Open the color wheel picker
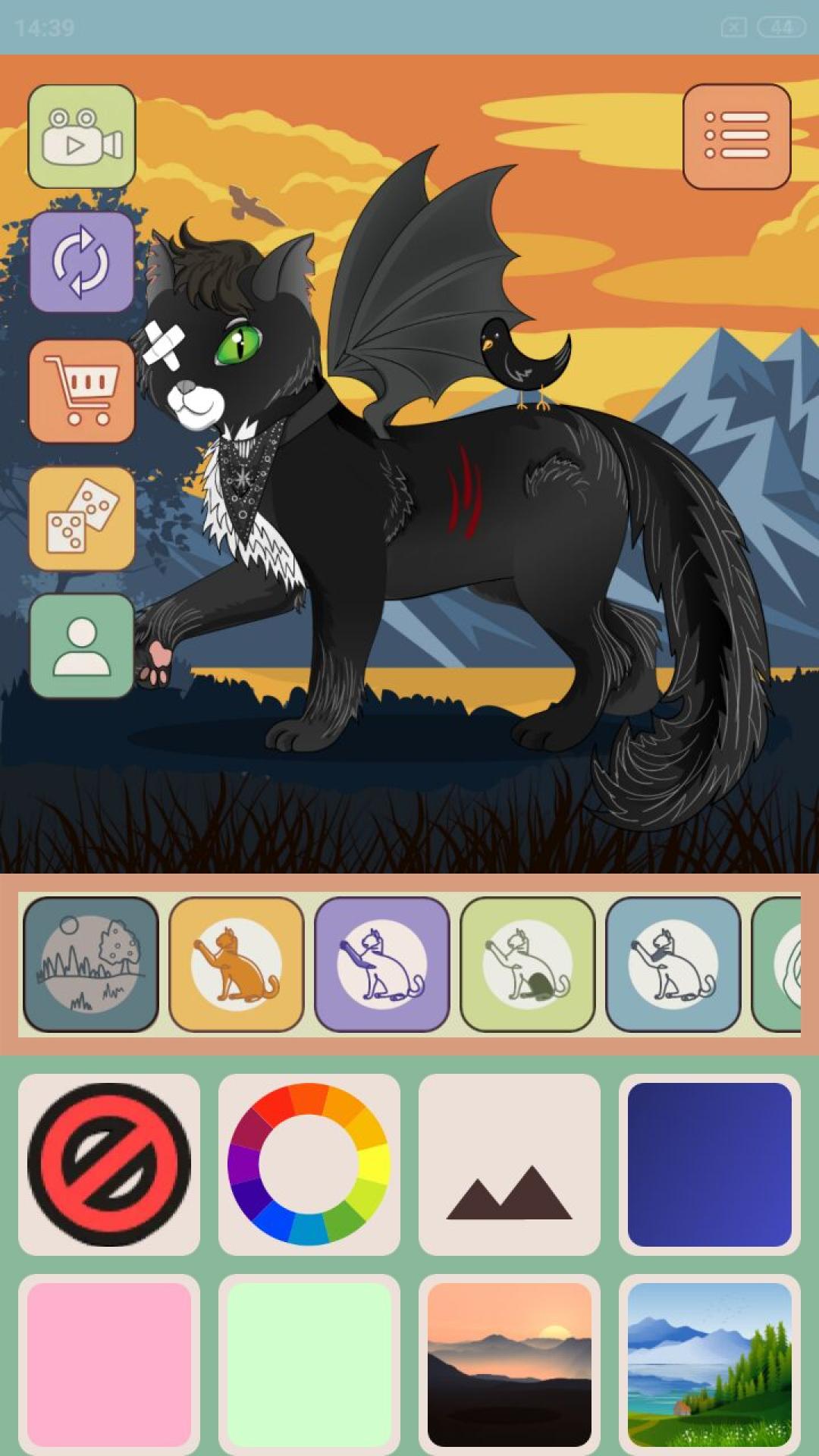Image resolution: width=819 pixels, height=1456 pixels. pyautogui.click(x=309, y=1165)
